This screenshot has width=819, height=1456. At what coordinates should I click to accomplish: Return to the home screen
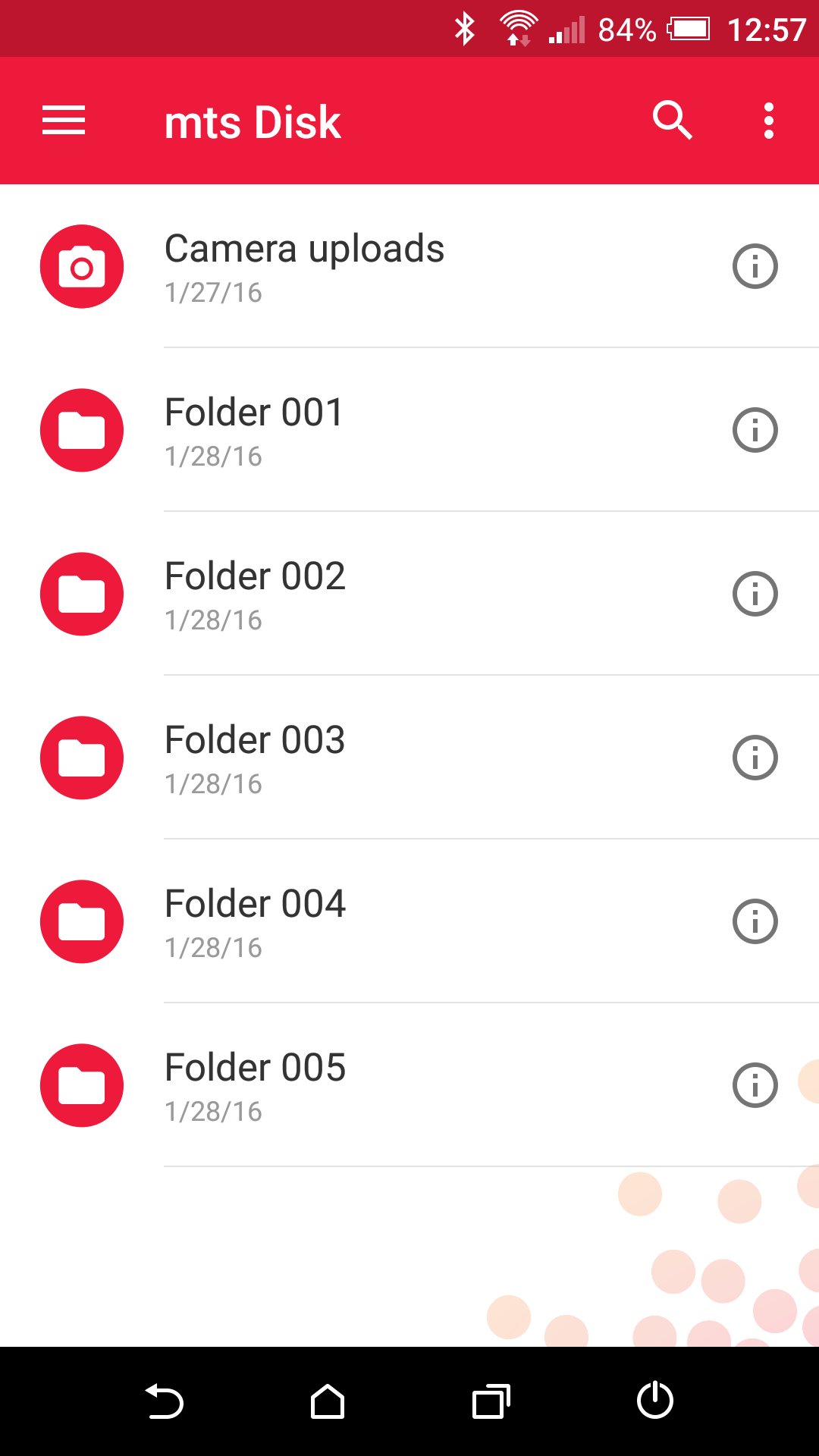(x=328, y=1401)
